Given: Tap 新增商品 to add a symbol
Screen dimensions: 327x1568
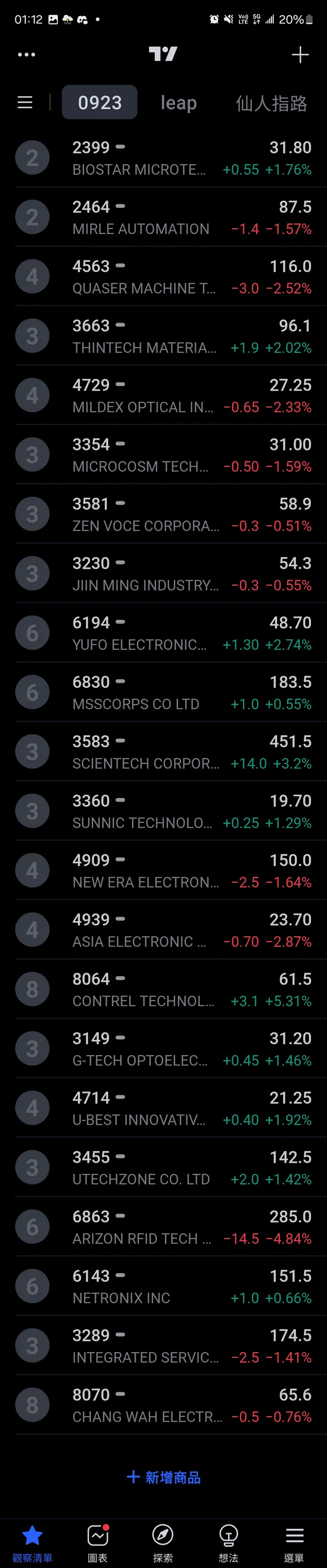Looking at the screenshot, I should pyautogui.click(x=163, y=1477).
